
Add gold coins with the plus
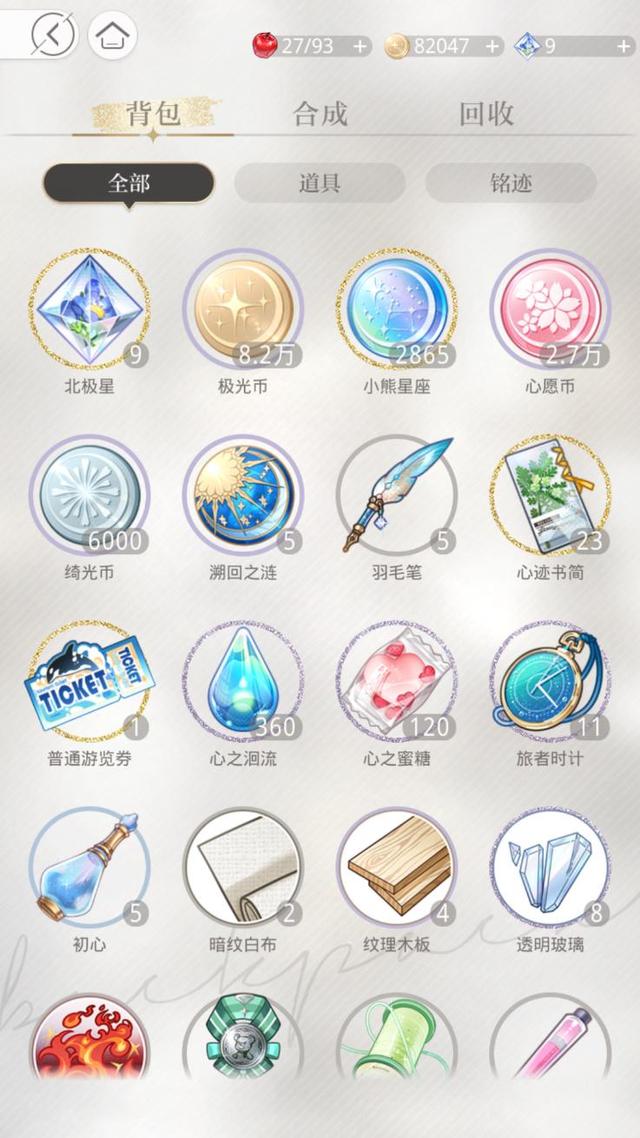(x=493, y=46)
